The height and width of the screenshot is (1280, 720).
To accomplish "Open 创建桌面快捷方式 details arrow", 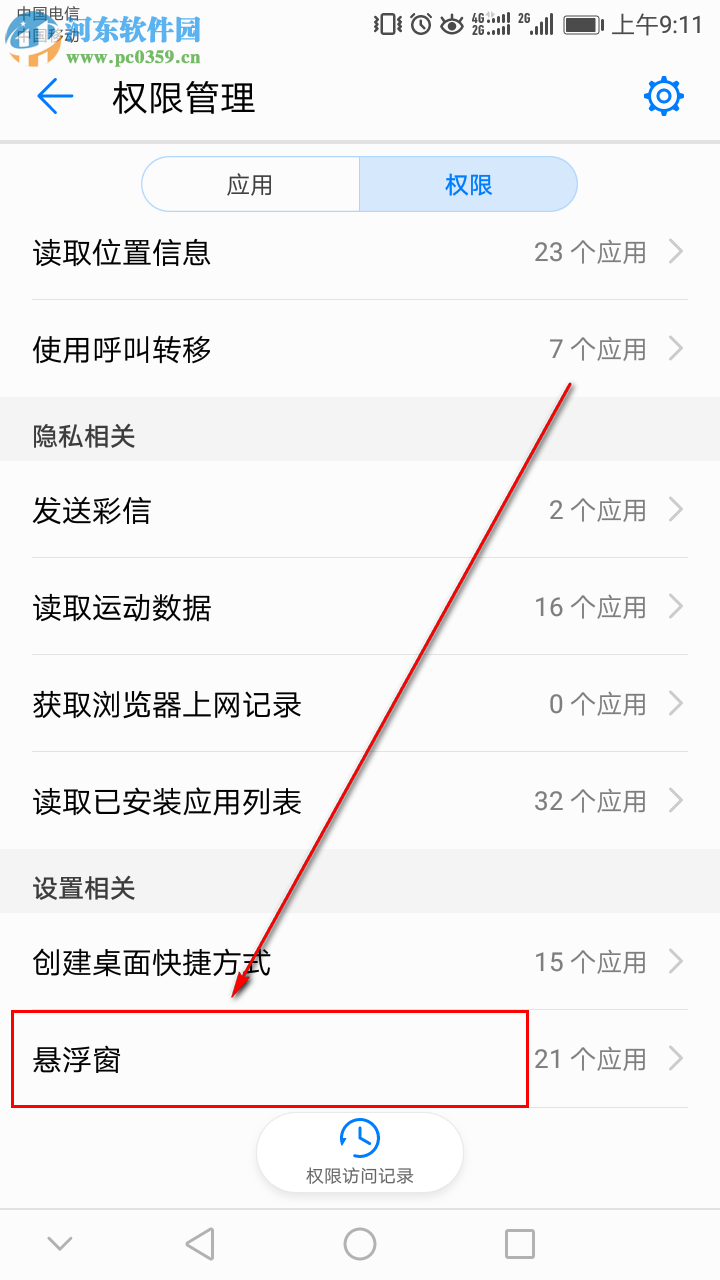I will click(x=676, y=961).
